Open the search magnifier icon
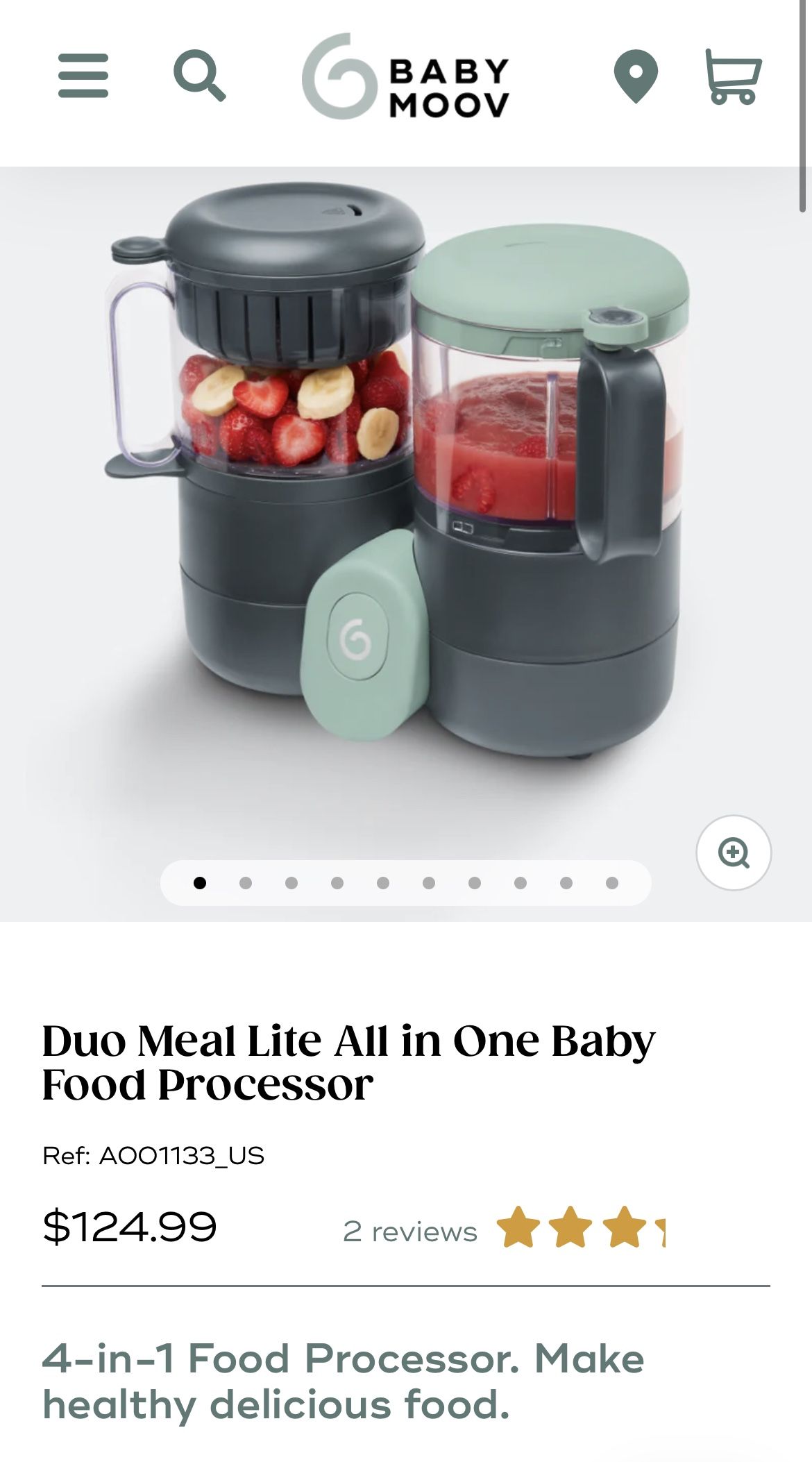Image resolution: width=812 pixels, height=1462 pixels. [200, 76]
